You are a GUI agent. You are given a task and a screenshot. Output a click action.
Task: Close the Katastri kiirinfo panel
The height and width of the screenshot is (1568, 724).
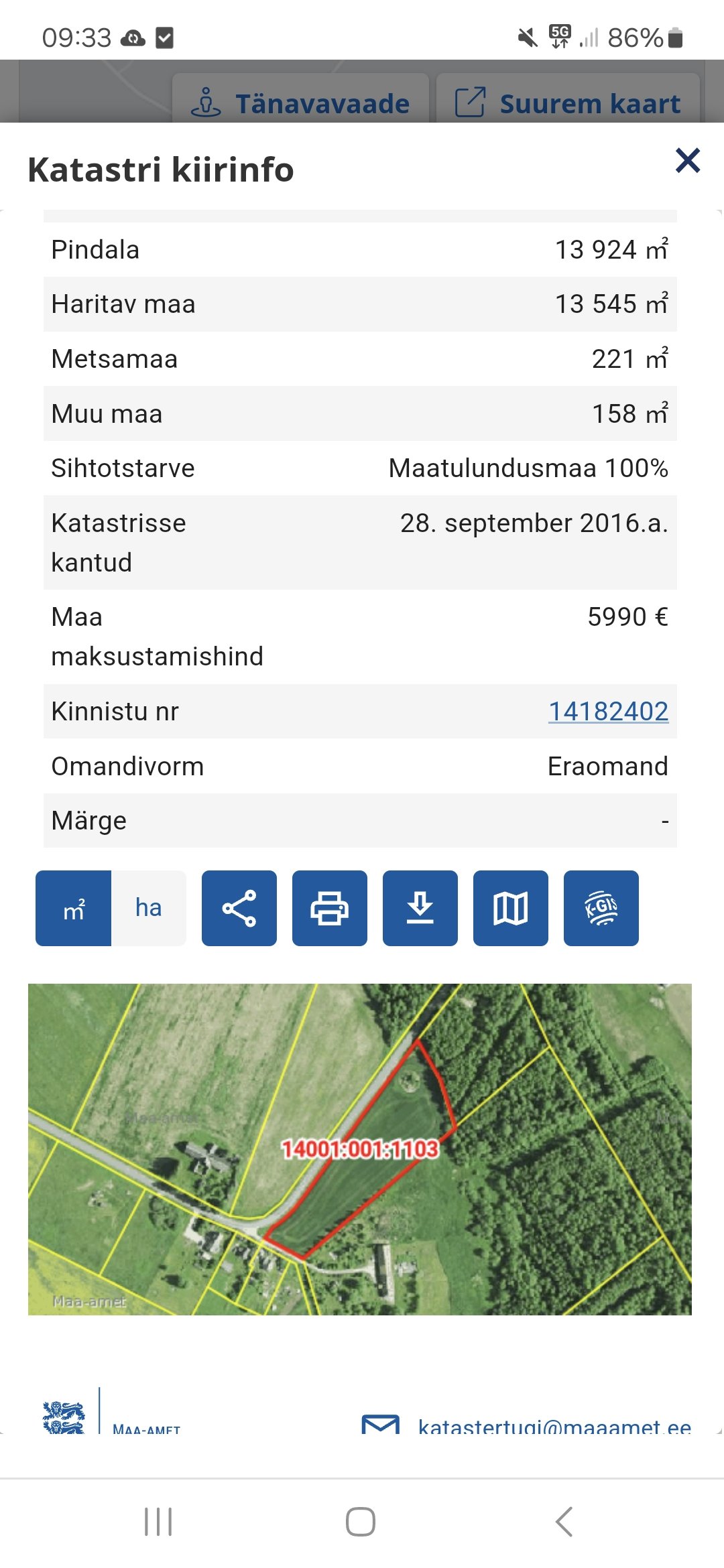688,161
